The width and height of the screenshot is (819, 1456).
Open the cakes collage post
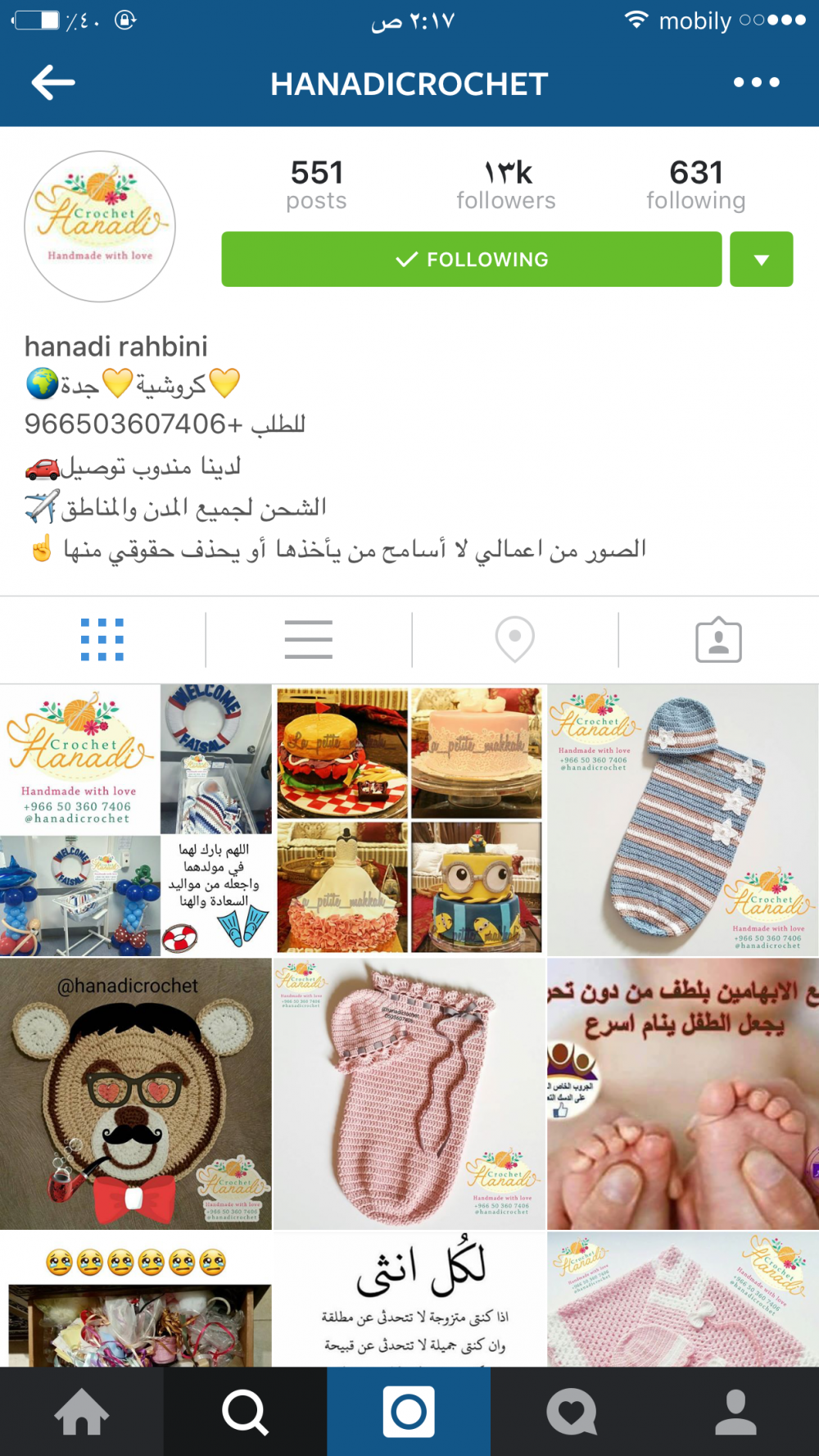click(x=409, y=820)
